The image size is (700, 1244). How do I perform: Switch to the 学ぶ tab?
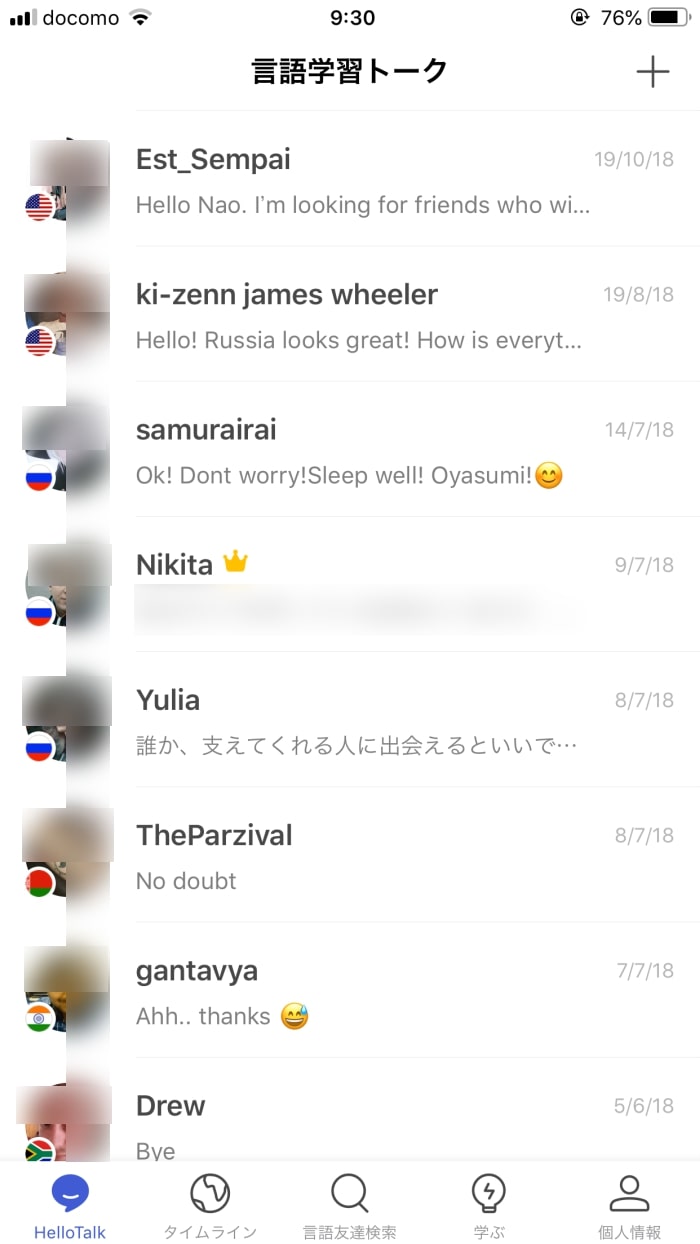[x=489, y=1205]
